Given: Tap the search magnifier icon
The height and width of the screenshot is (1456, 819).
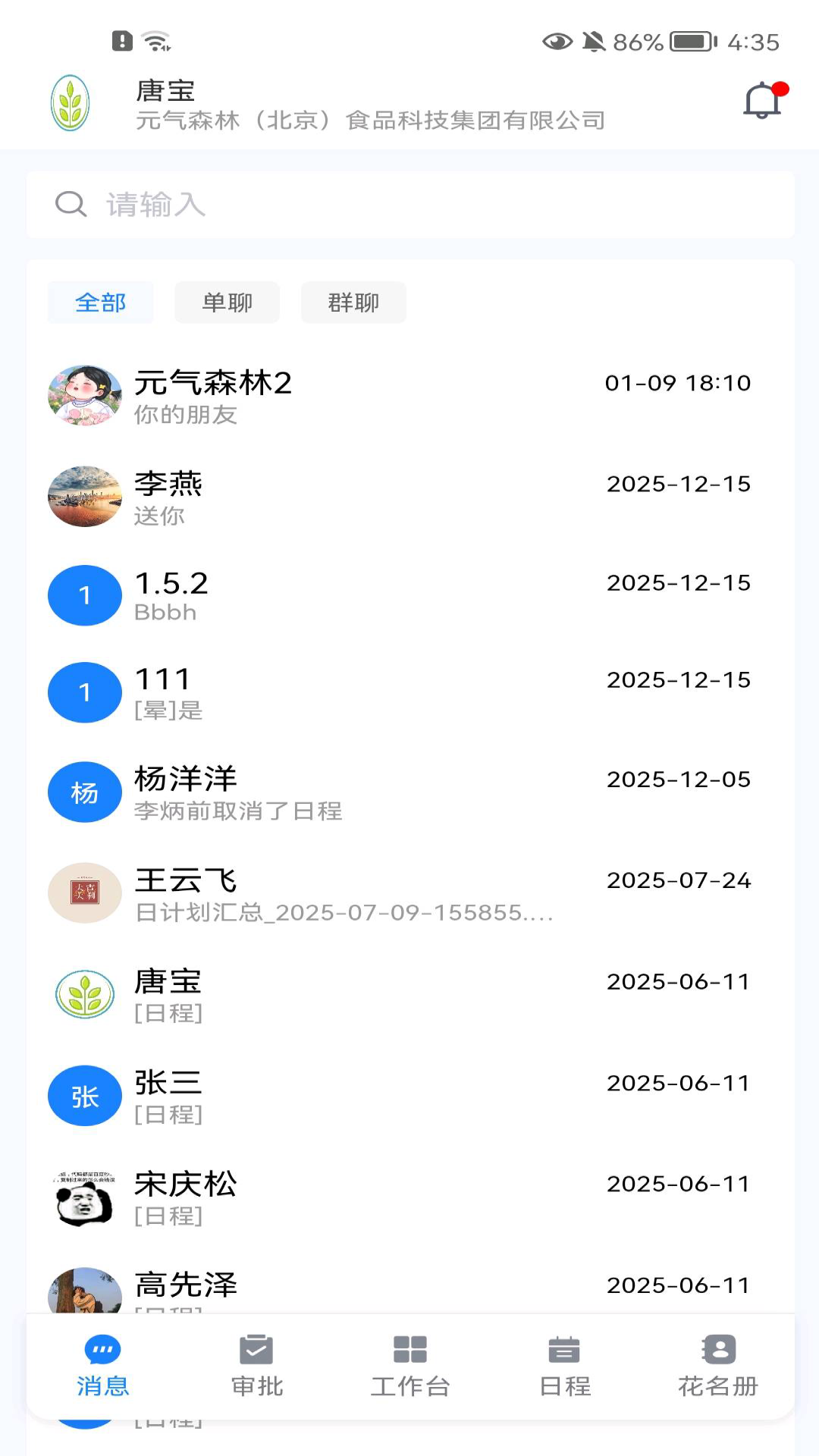Looking at the screenshot, I should point(69,204).
